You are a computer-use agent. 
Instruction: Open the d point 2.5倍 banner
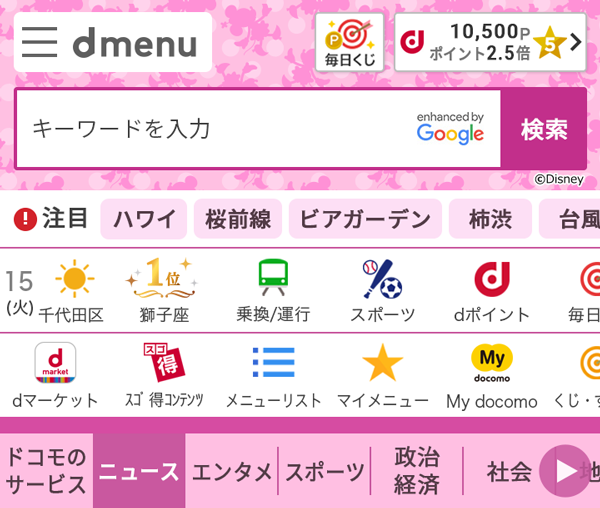(x=490, y=42)
